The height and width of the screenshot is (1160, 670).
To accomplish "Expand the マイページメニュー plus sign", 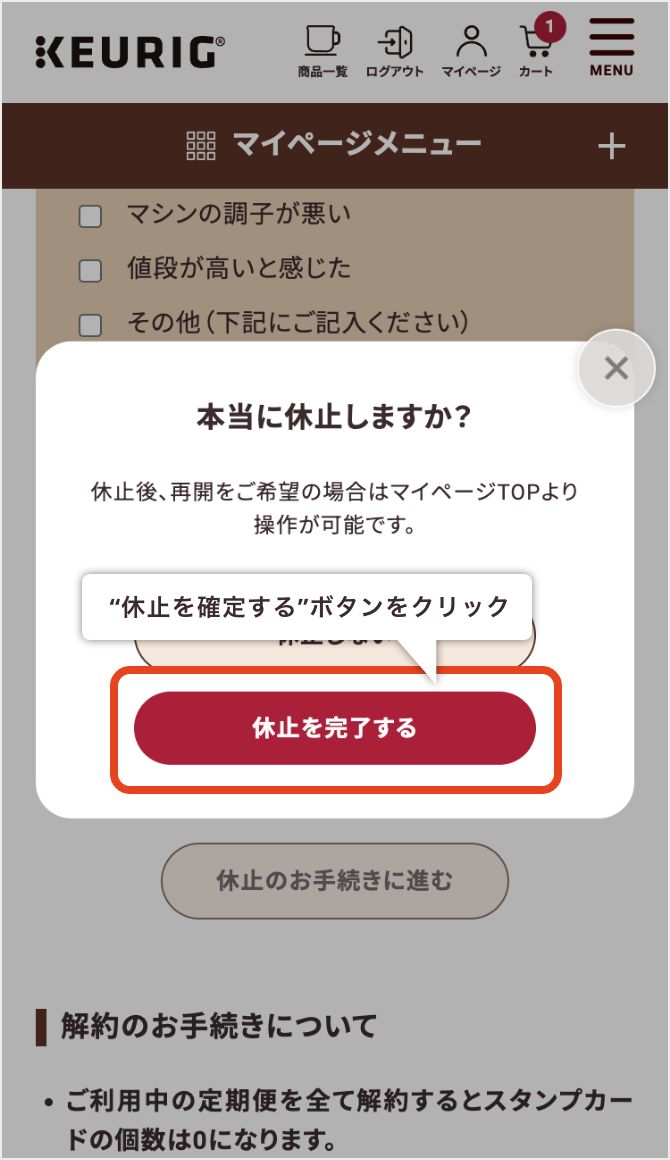I will pyautogui.click(x=612, y=146).
